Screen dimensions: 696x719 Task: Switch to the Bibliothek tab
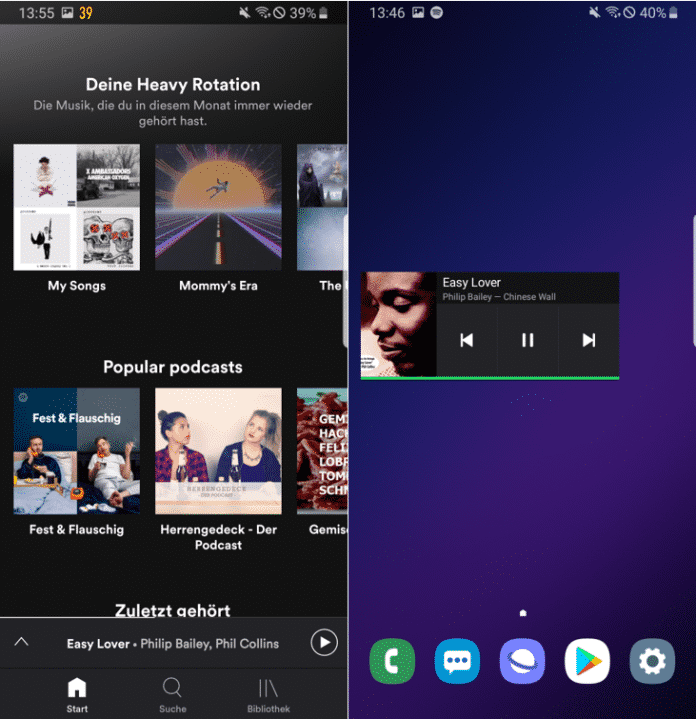pos(268,694)
